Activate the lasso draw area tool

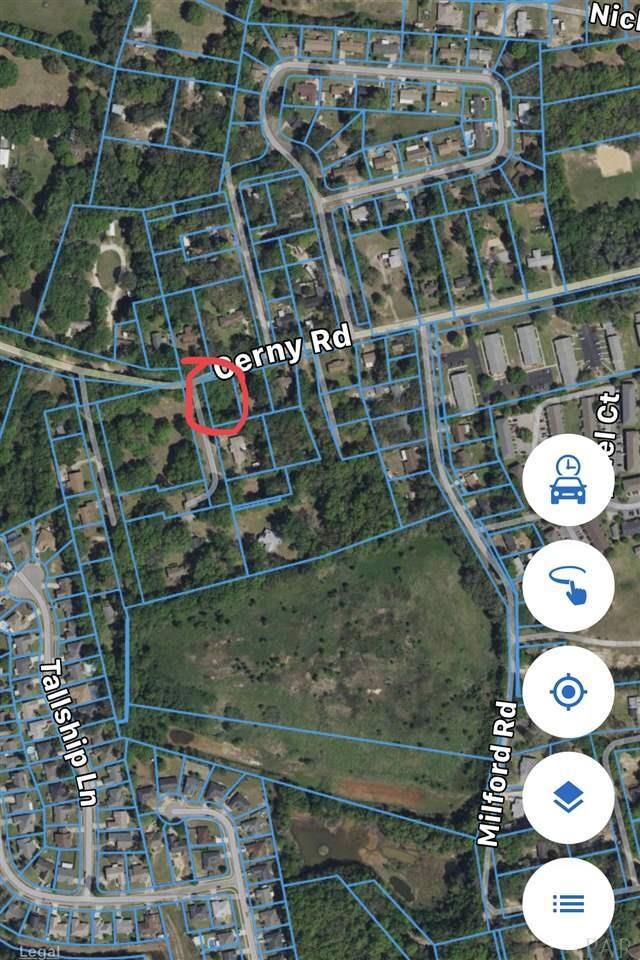568,585
